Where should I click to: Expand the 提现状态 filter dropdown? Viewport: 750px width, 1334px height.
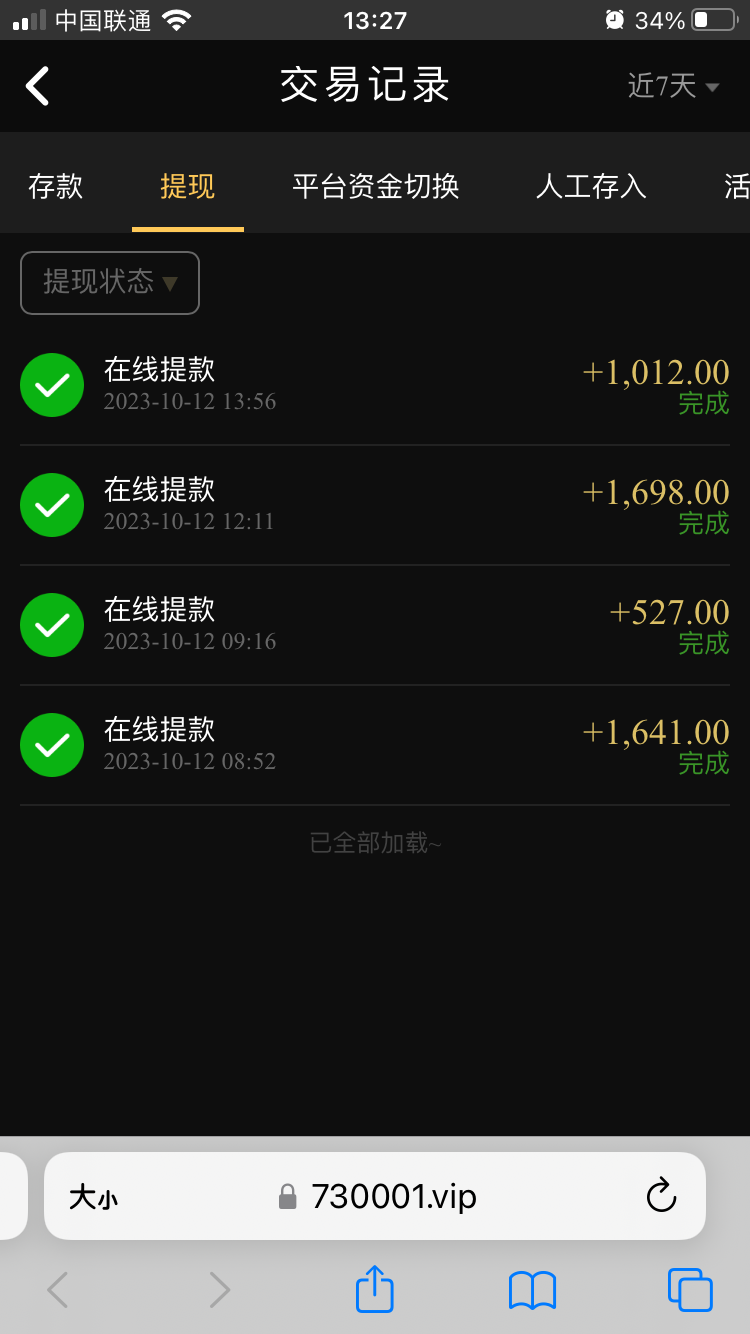[x=110, y=283]
